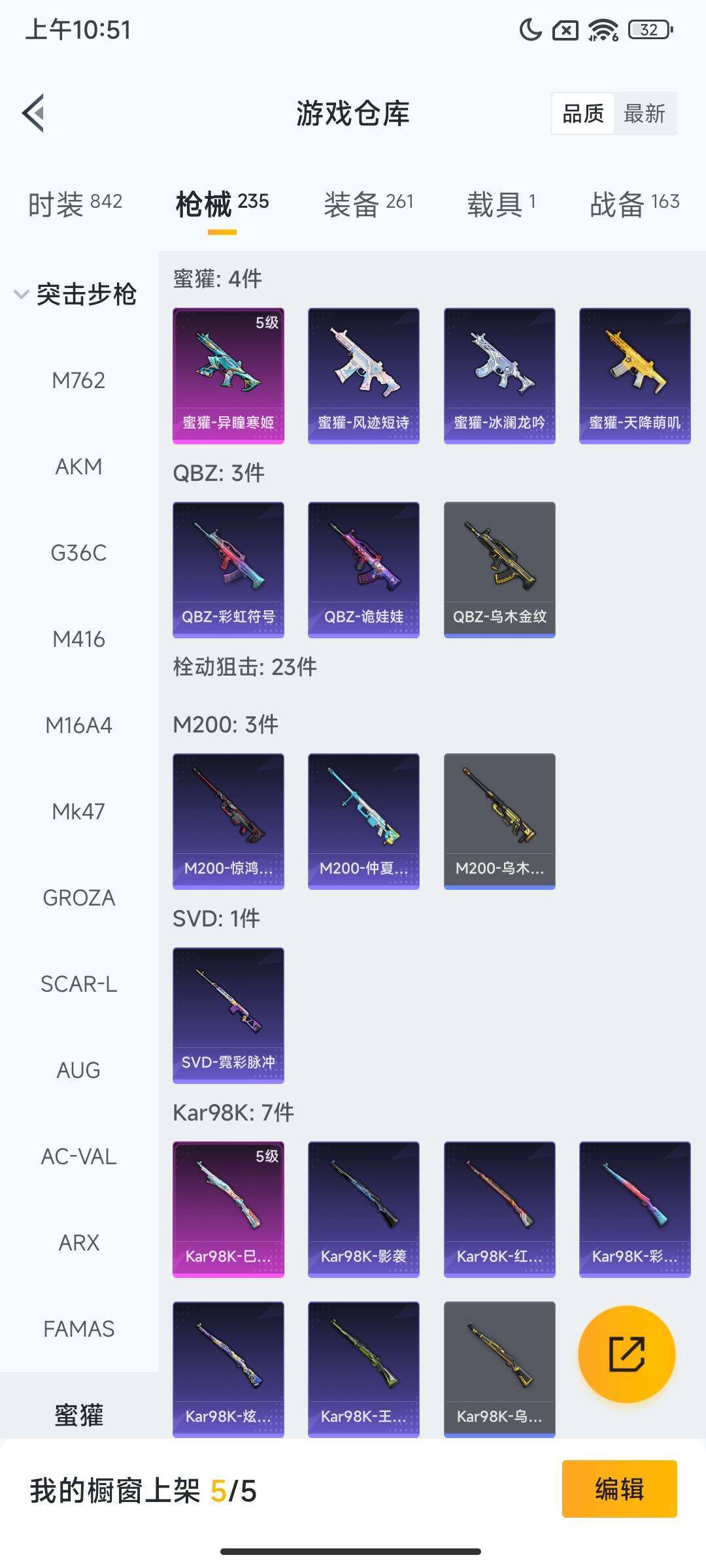Select GROZA in the sidebar
This screenshot has height=1568, width=706.
point(78,898)
